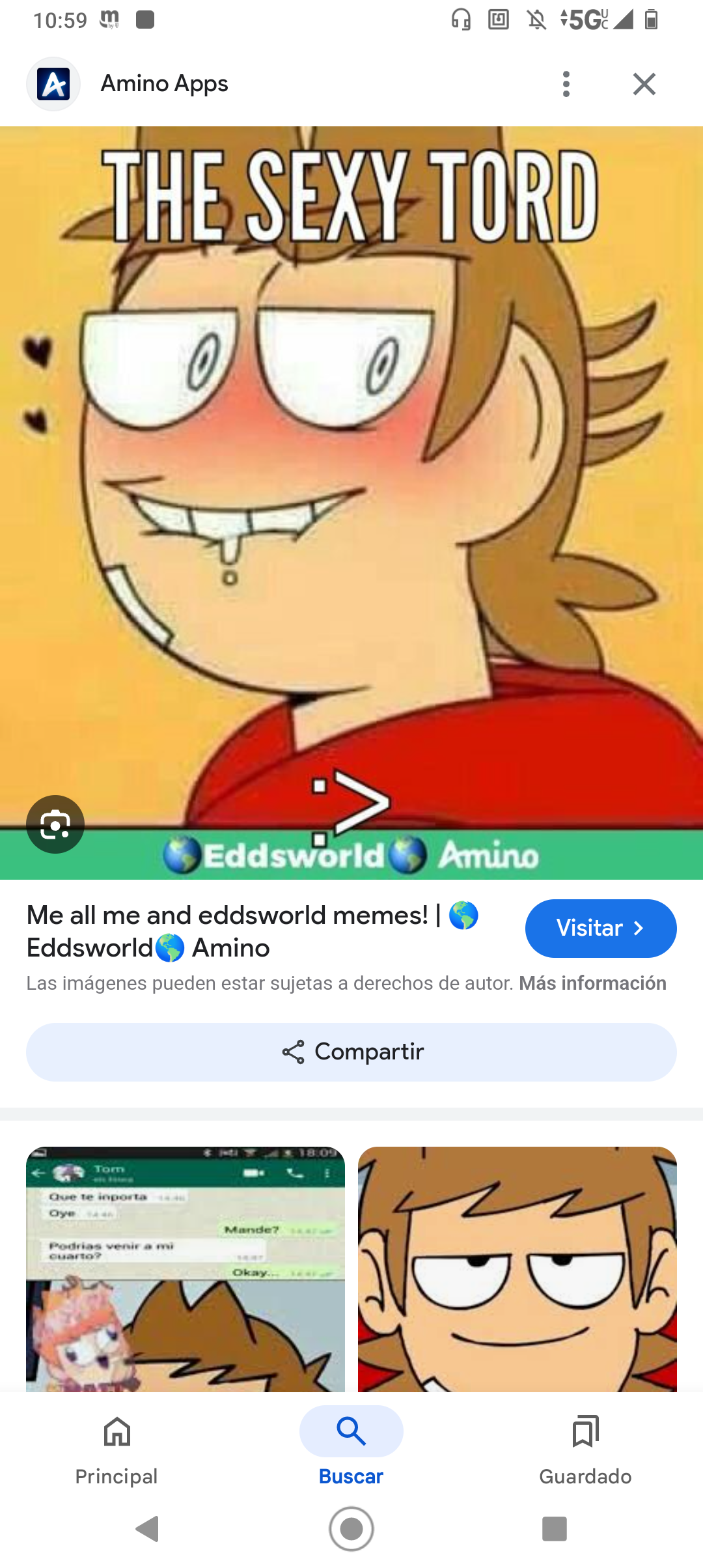Open the Más información link

point(592,983)
